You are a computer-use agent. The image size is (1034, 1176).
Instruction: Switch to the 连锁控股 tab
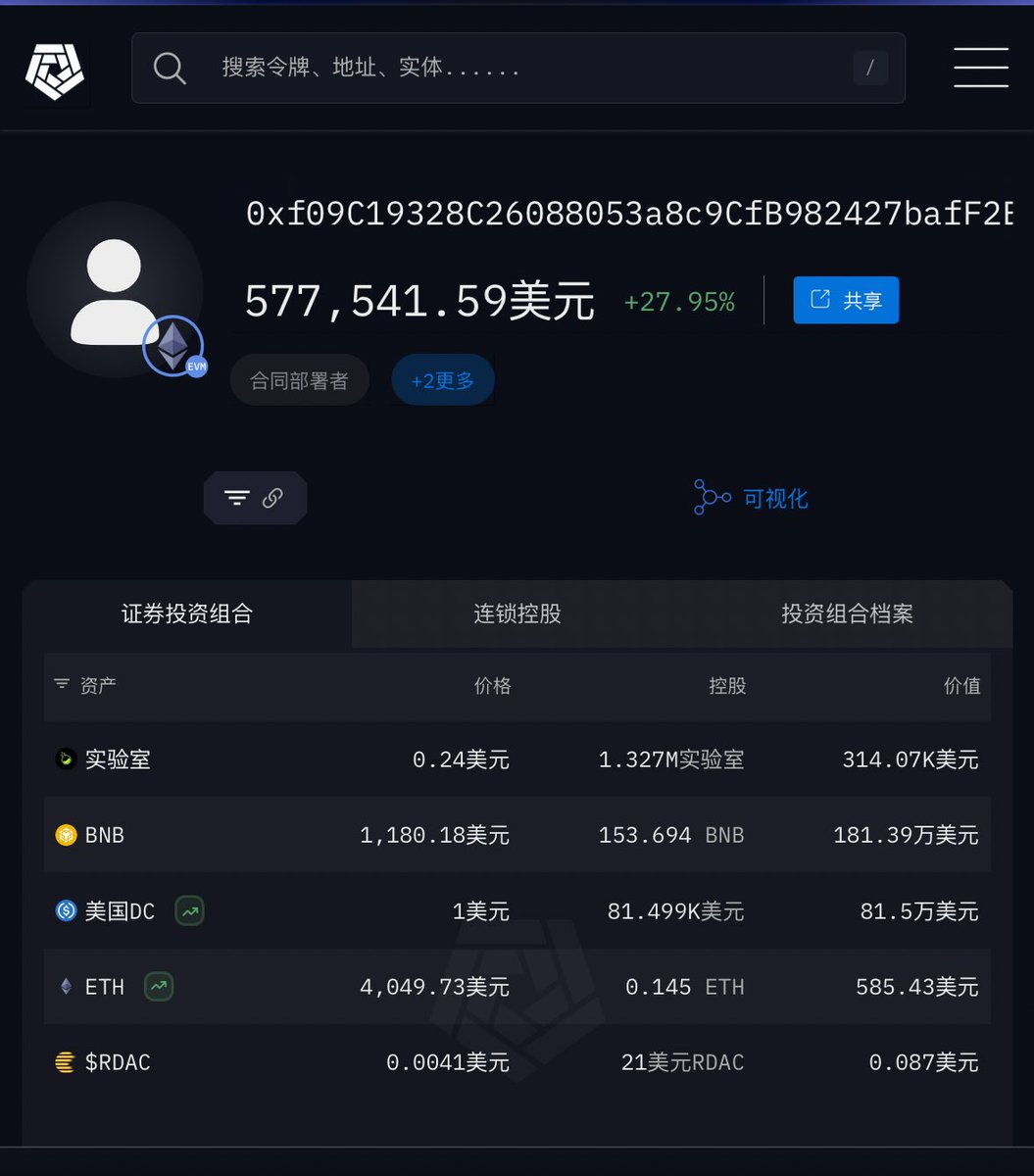(517, 614)
